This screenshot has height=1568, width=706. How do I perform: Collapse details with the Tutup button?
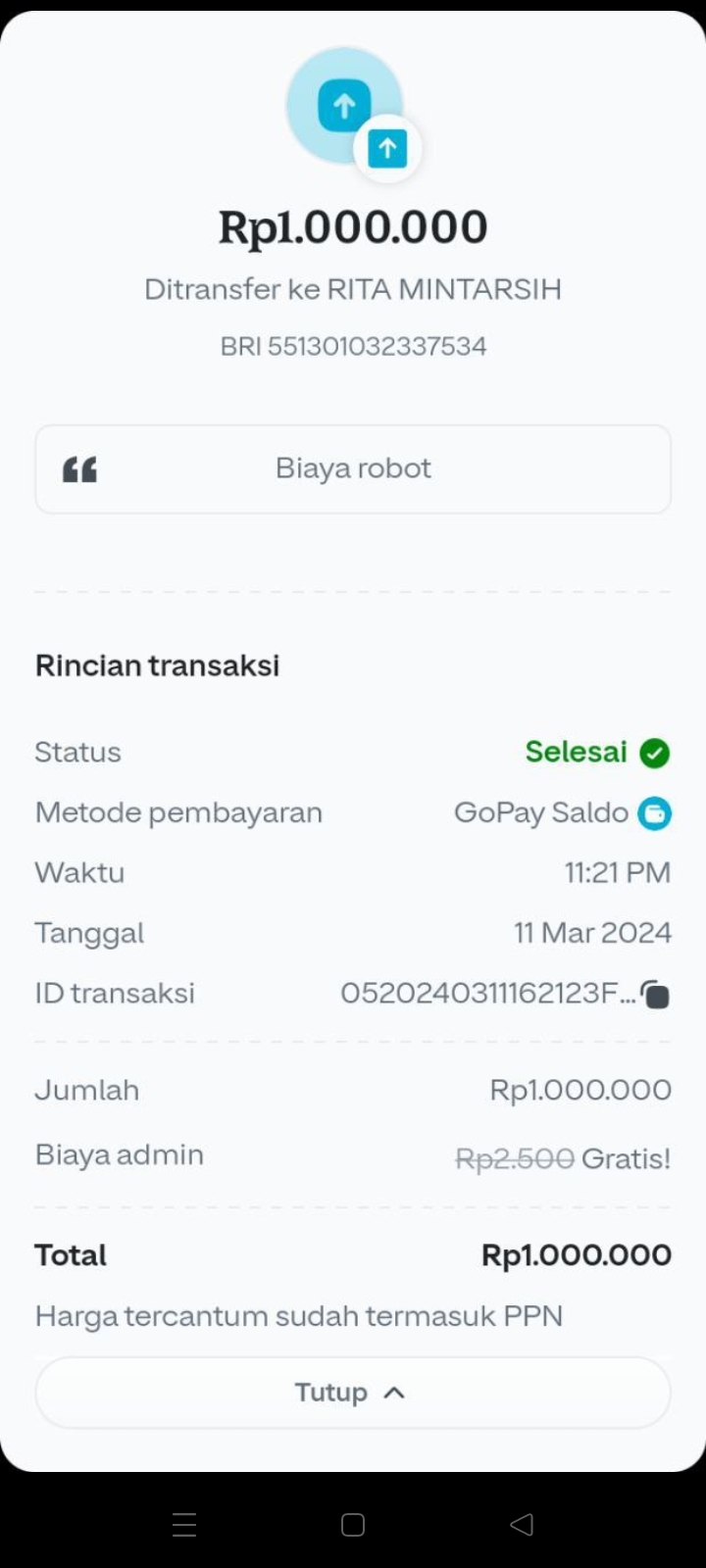tap(353, 1393)
